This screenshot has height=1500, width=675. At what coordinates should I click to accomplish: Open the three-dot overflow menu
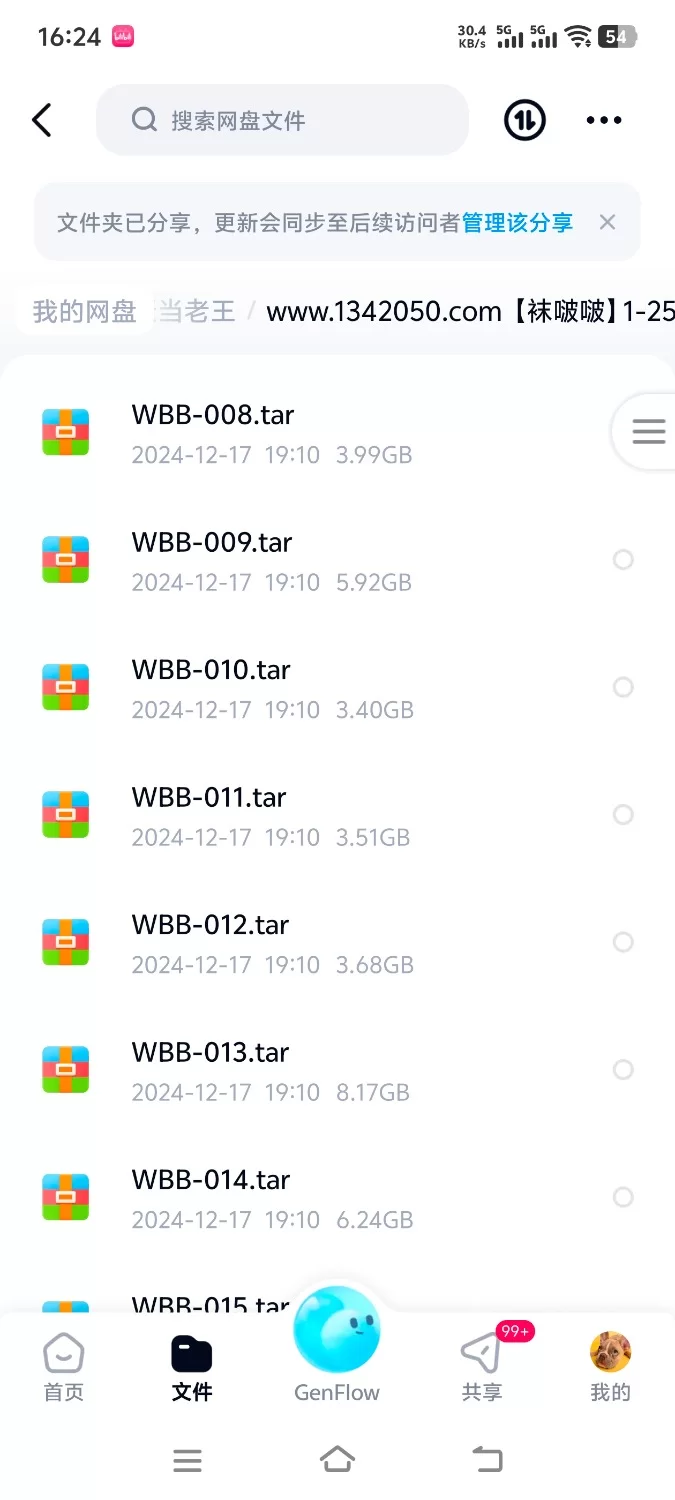(604, 120)
